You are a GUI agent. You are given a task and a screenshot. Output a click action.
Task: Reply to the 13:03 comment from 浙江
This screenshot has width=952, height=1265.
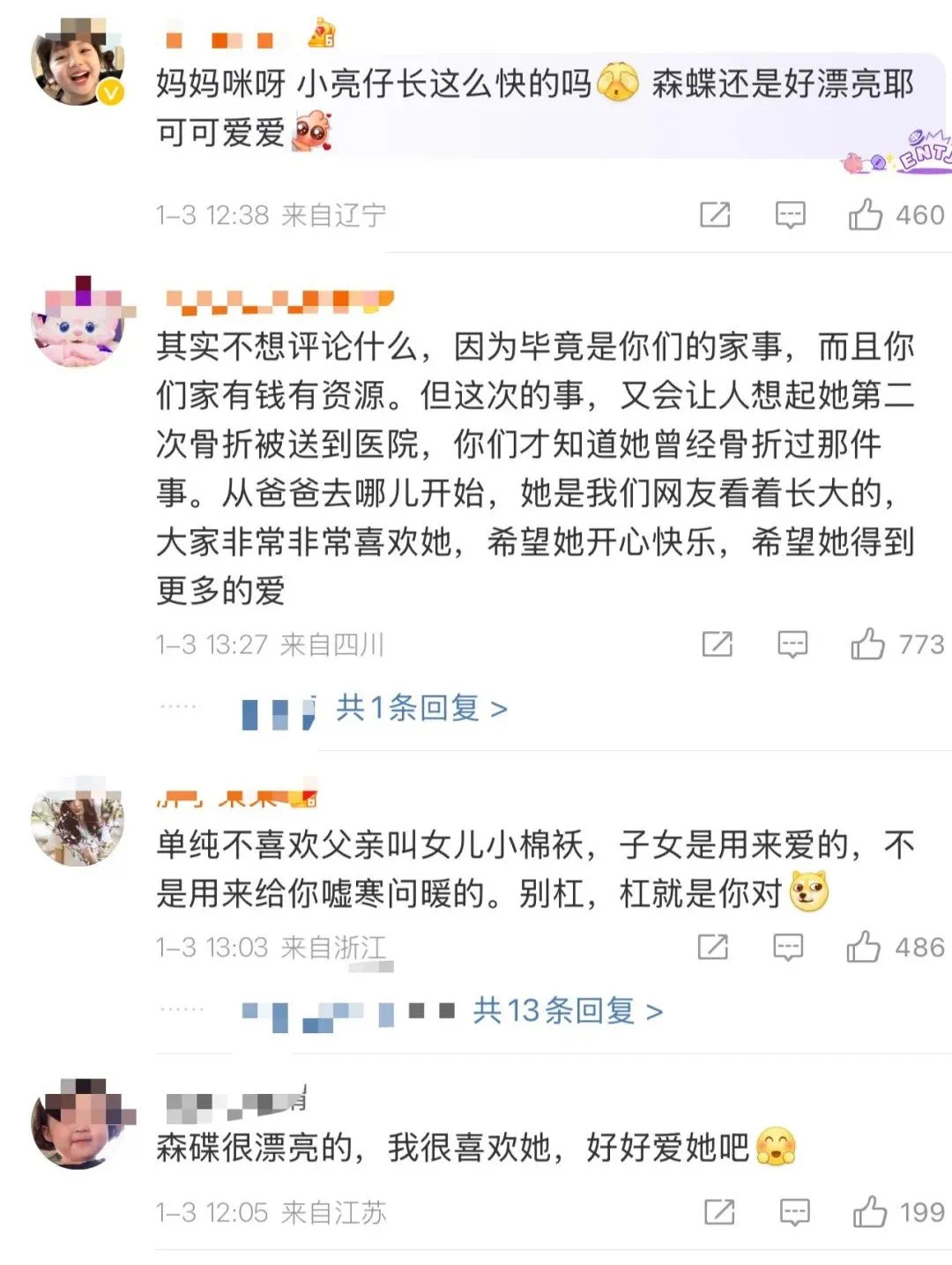788,947
